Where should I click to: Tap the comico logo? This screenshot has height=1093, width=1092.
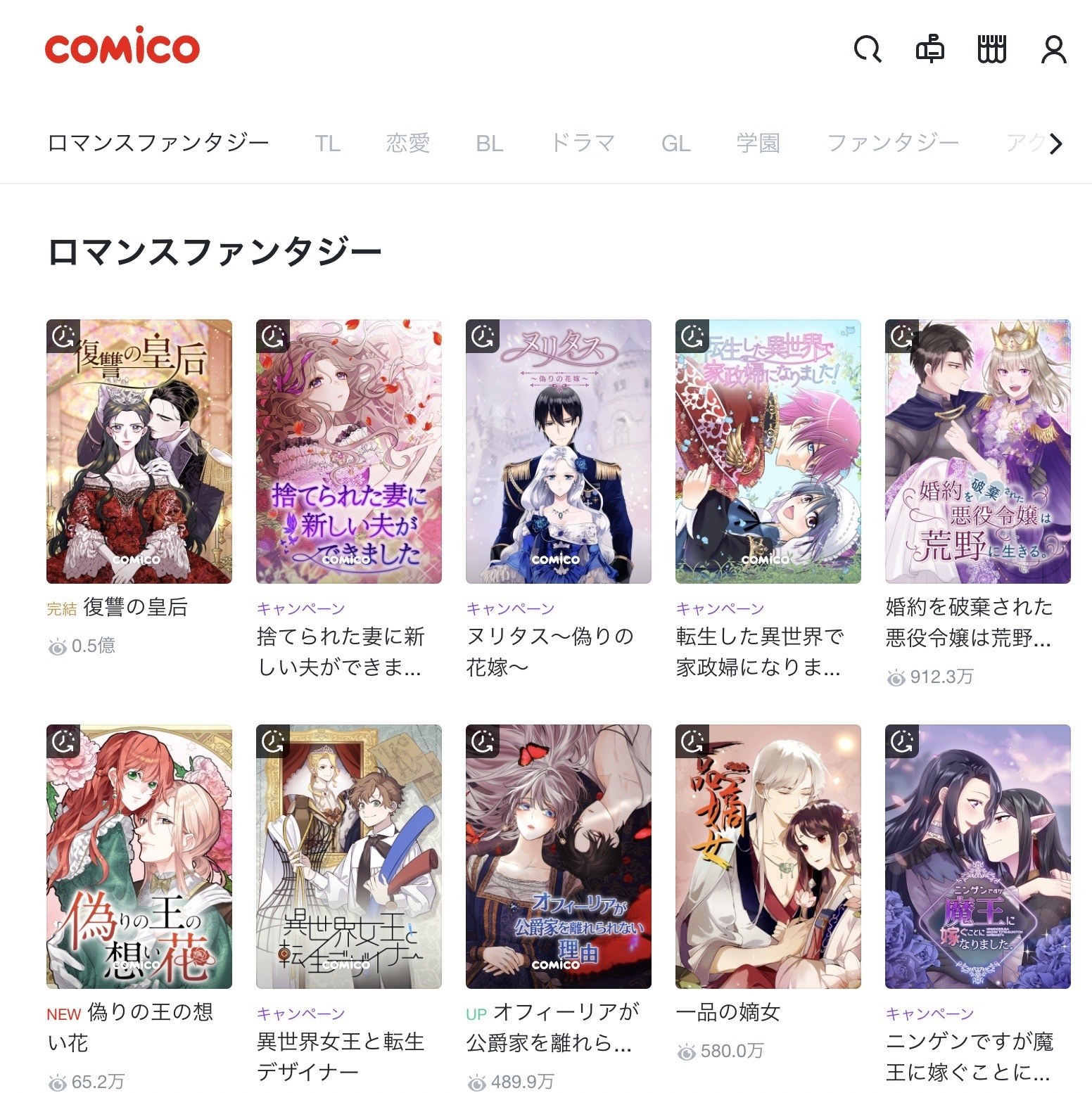coord(122,46)
